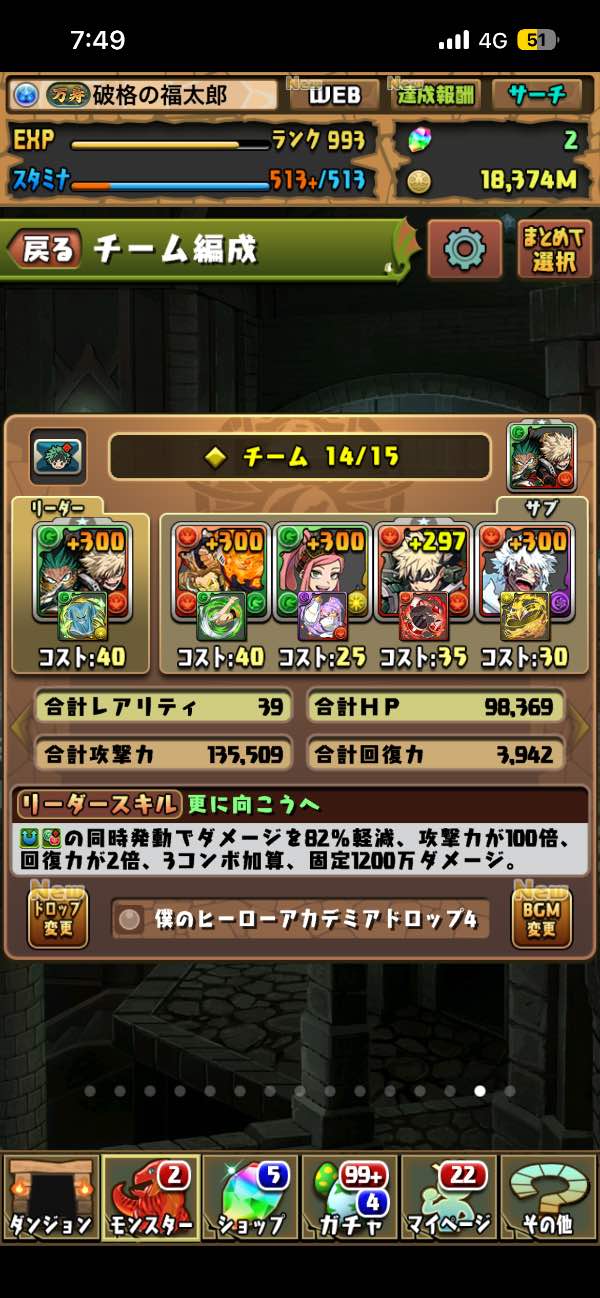Tap the BGM変更 button

540,917
